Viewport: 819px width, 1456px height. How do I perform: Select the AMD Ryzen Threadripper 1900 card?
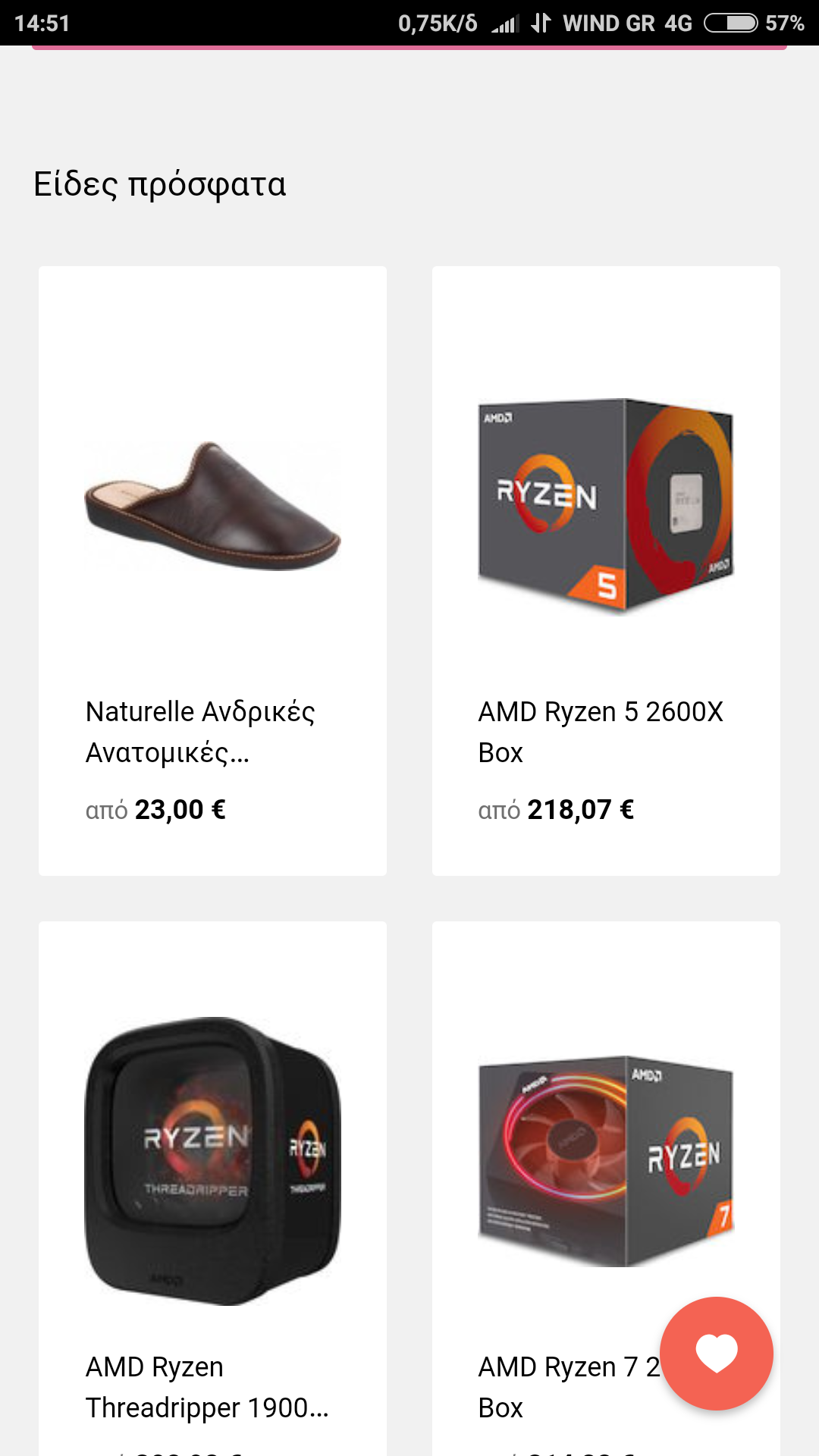click(x=212, y=1183)
